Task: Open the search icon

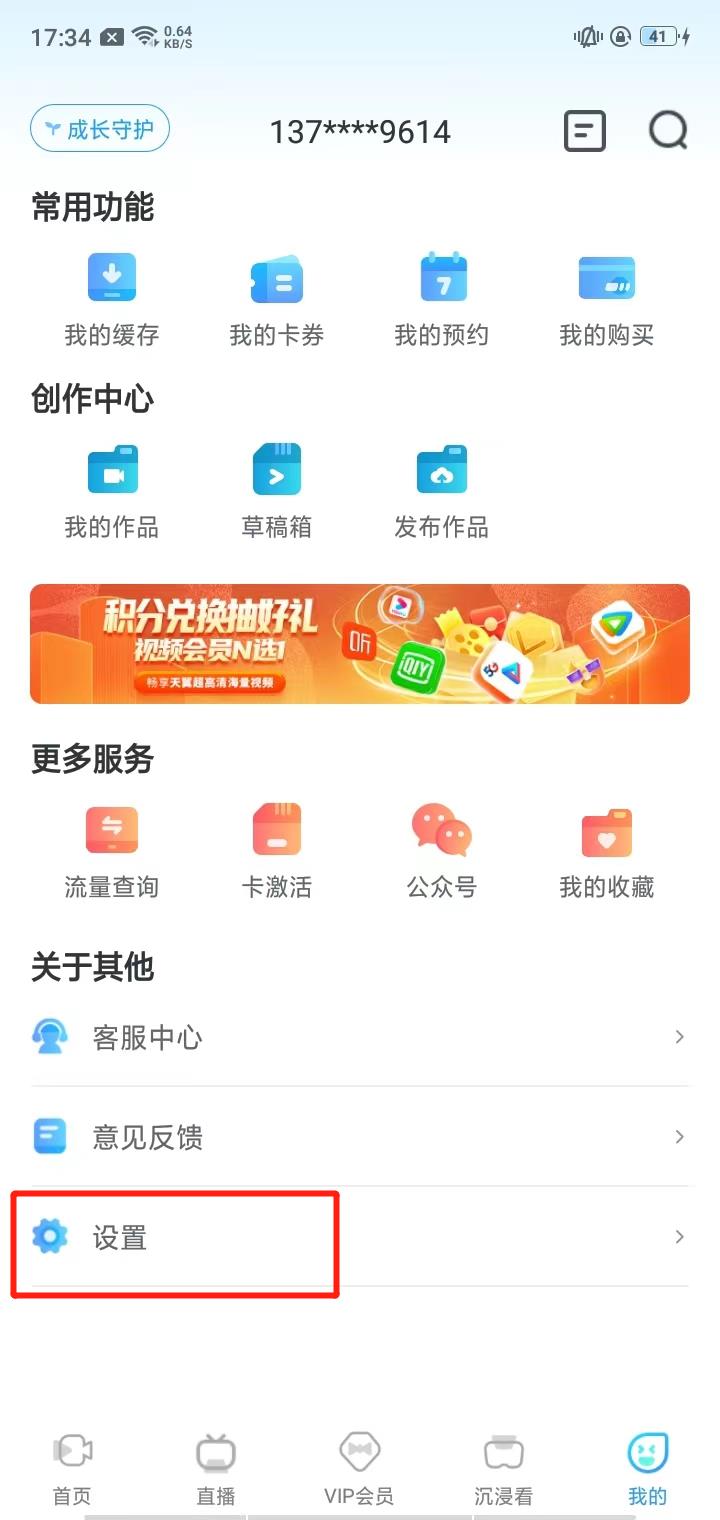Action: pos(667,131)
